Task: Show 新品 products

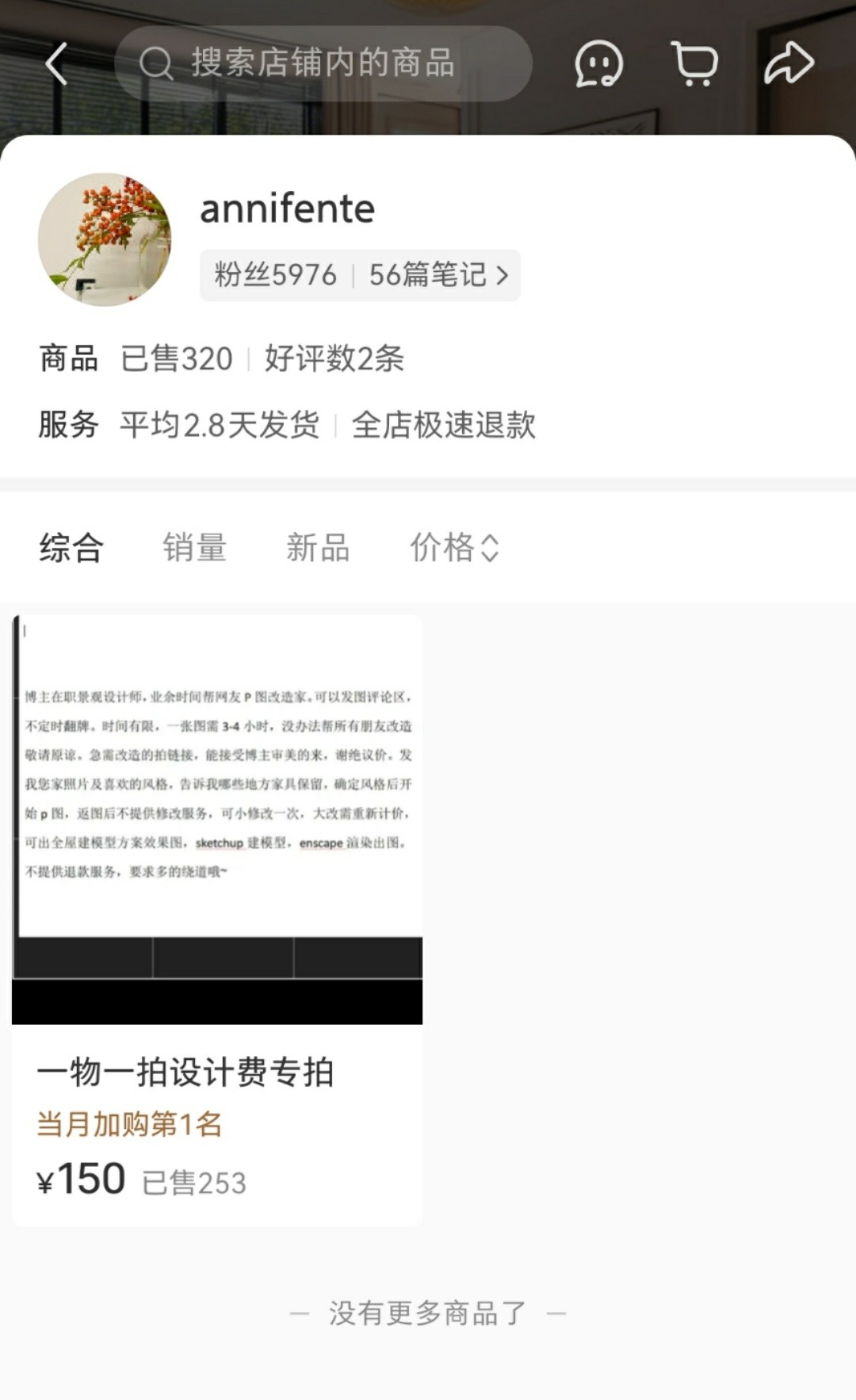Action: (x=318, y=548)
